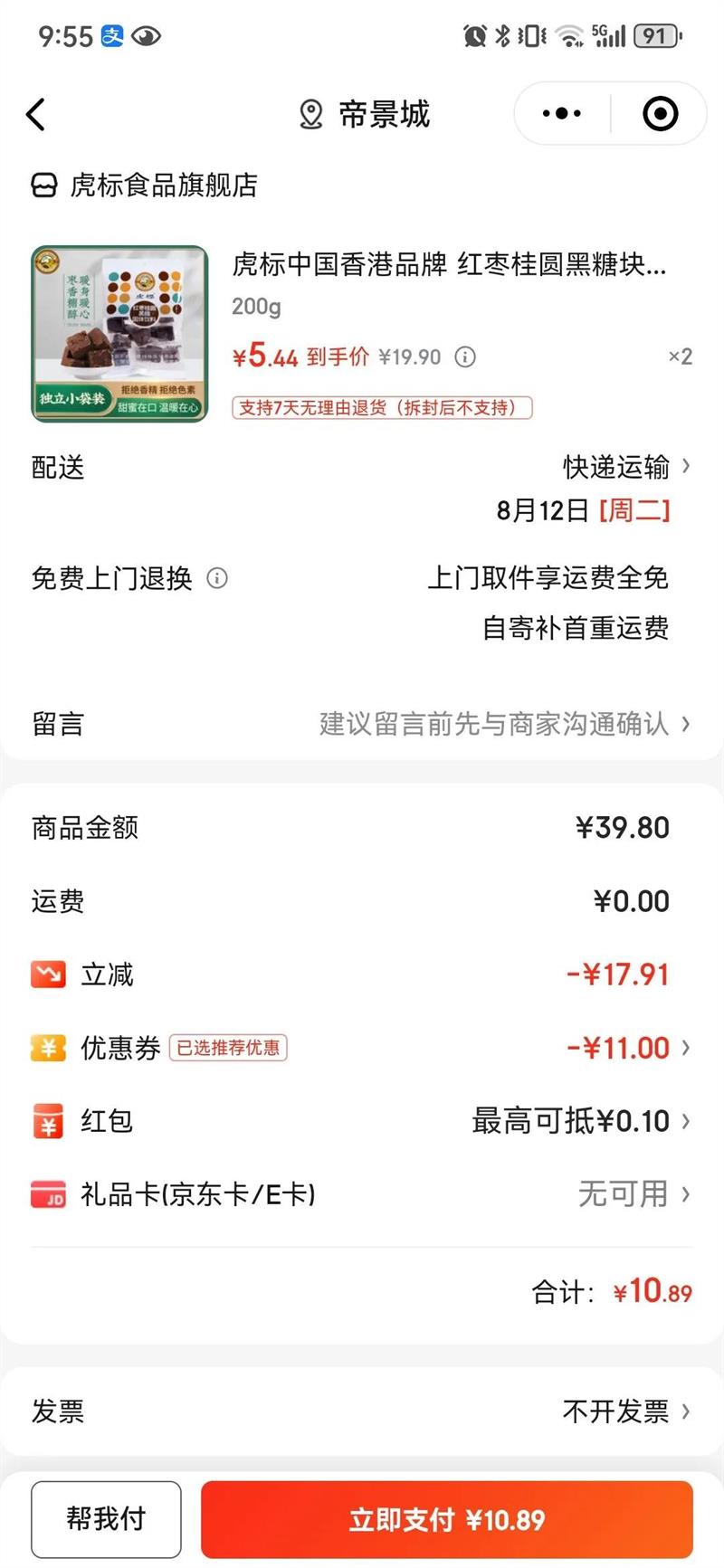Open the 发票 invoice settings
724x1568 pixels.
pyautogui.click(x=626, y=1411)
